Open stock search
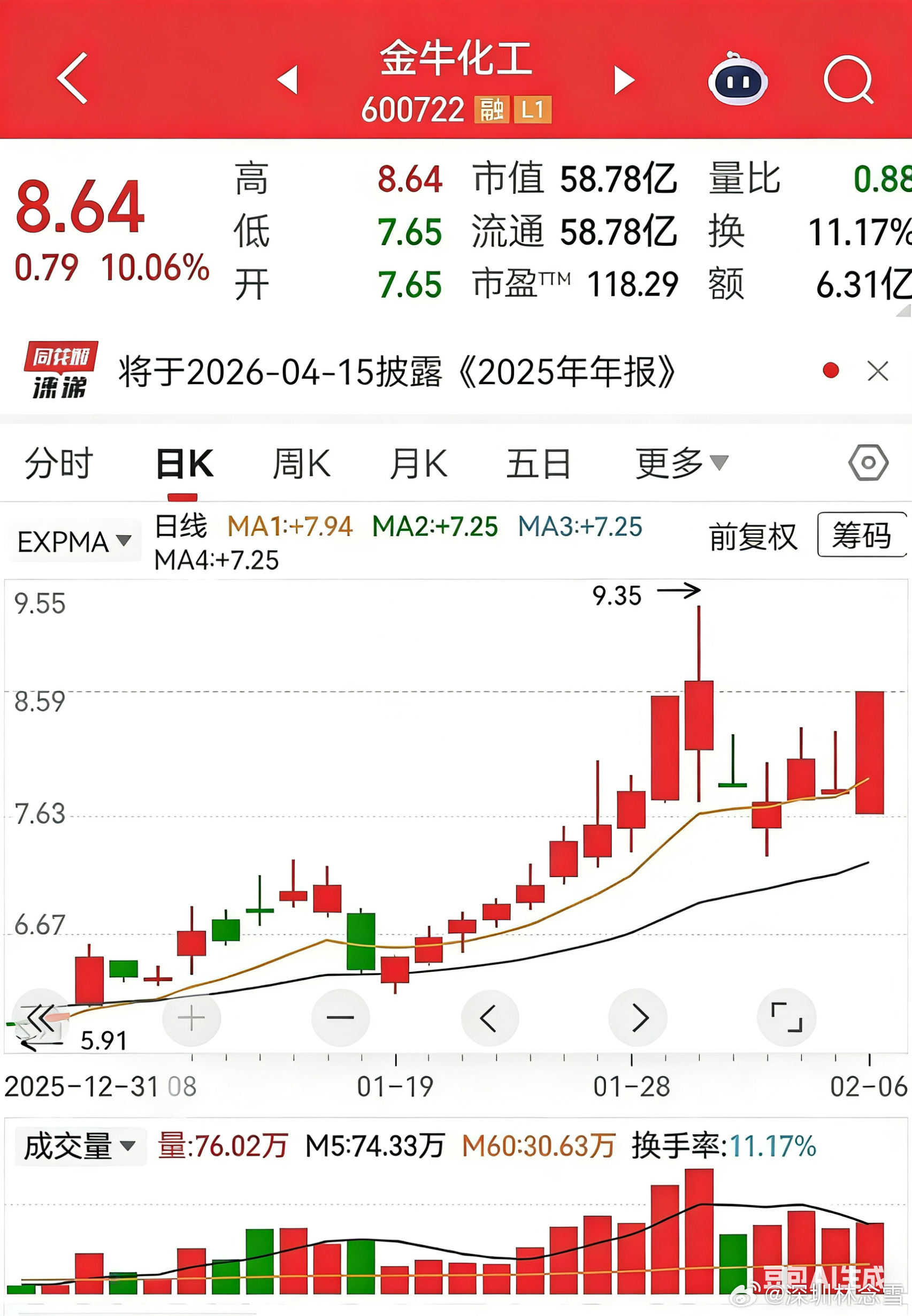The height and width of the screenshot is (1316, 912). point(848,79)
